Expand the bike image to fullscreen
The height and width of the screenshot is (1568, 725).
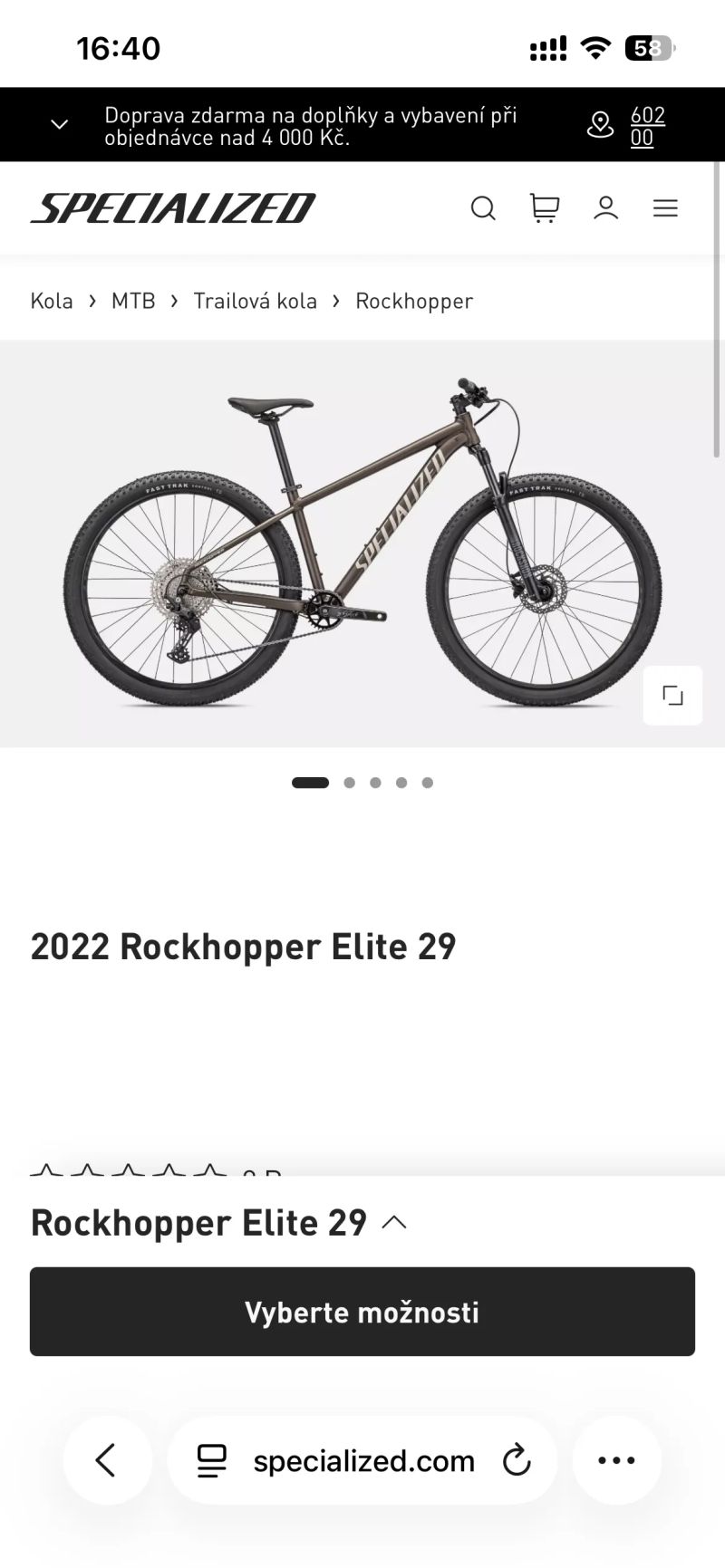click(x=672, y=695)
